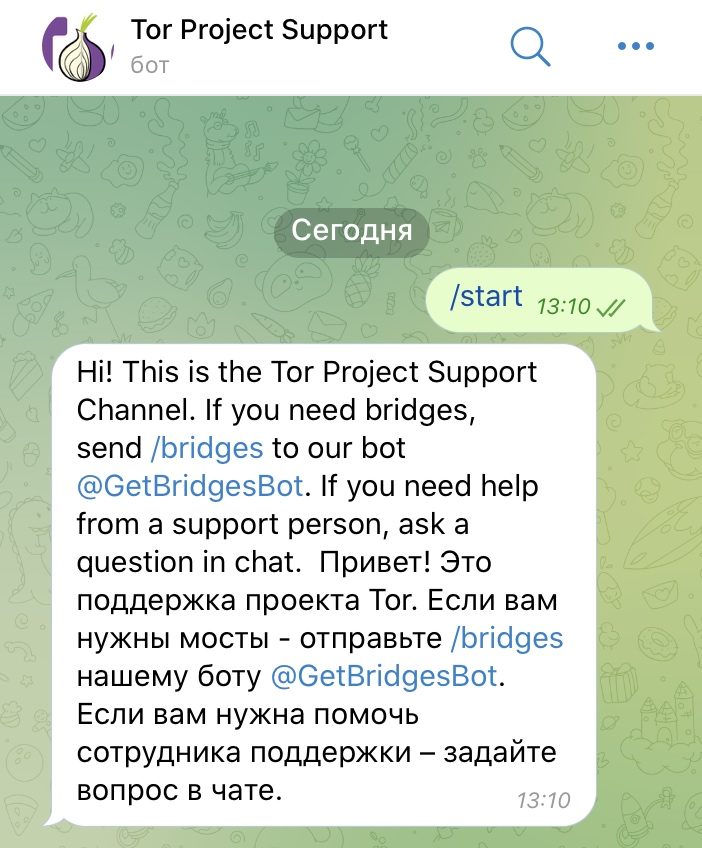Open the three-dot overflow menu
The height and width of the screenshot is (848, 702).
[635, 46]
